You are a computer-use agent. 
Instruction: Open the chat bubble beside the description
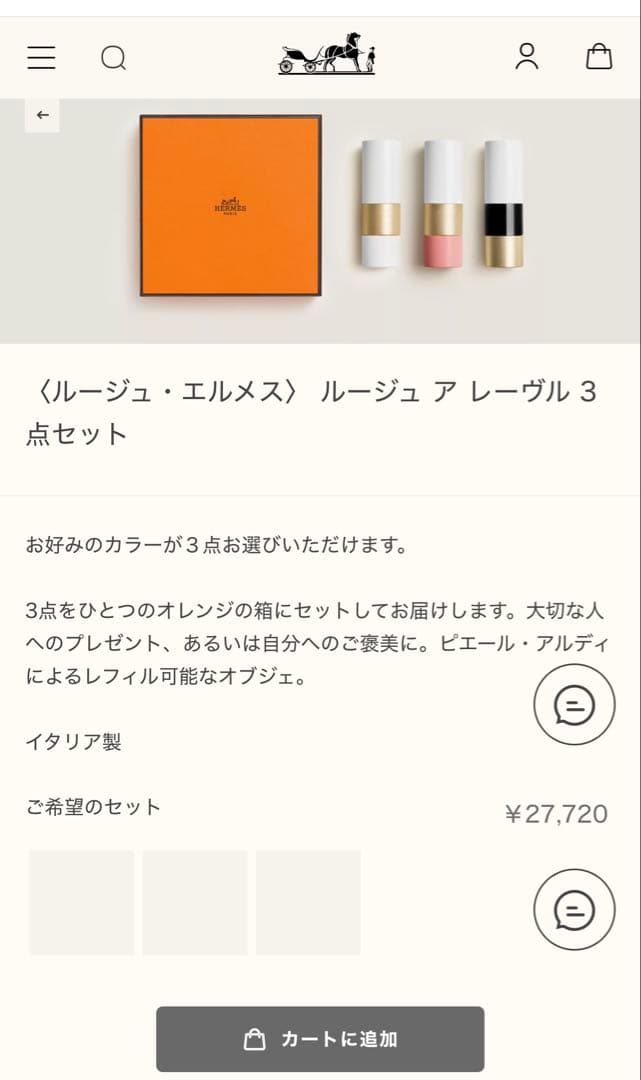coord(574,705)
